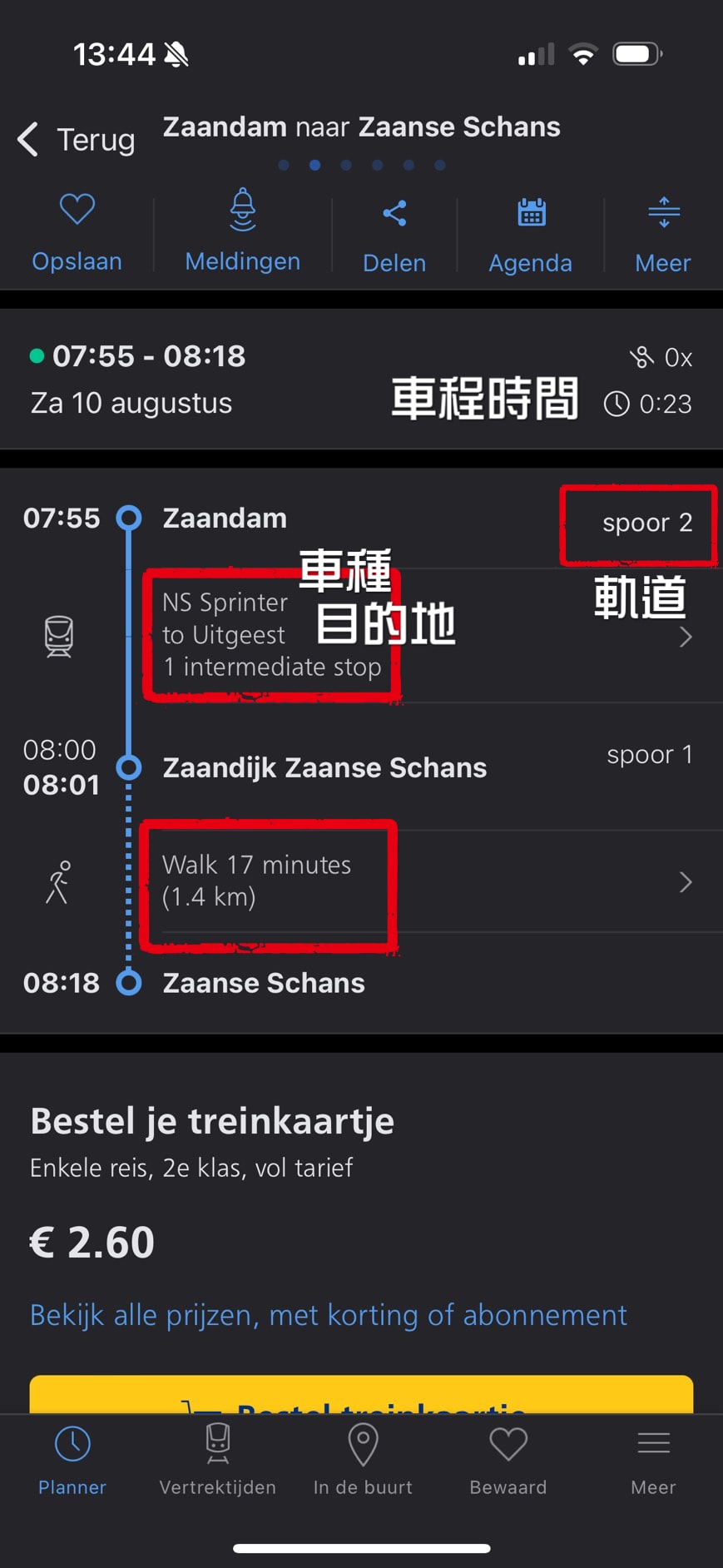Share the trip via Delen
The height and width of the screenshot is (1568, 723).
(x=394, y=233)
